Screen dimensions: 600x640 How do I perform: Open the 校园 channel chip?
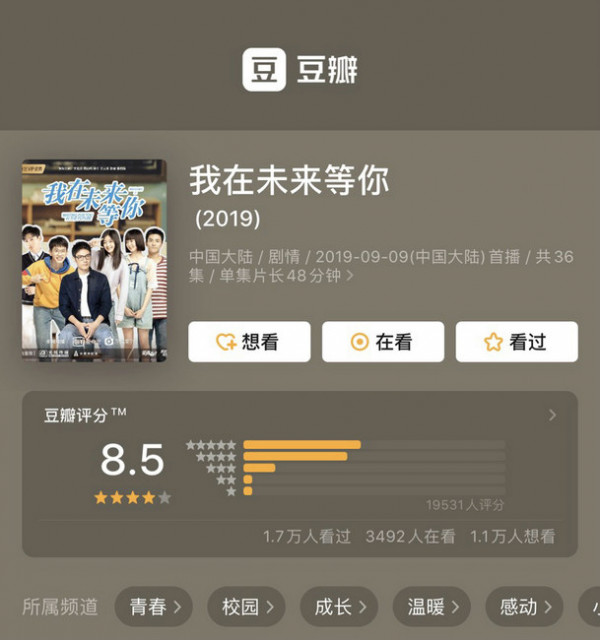click(x=246, y=606)
